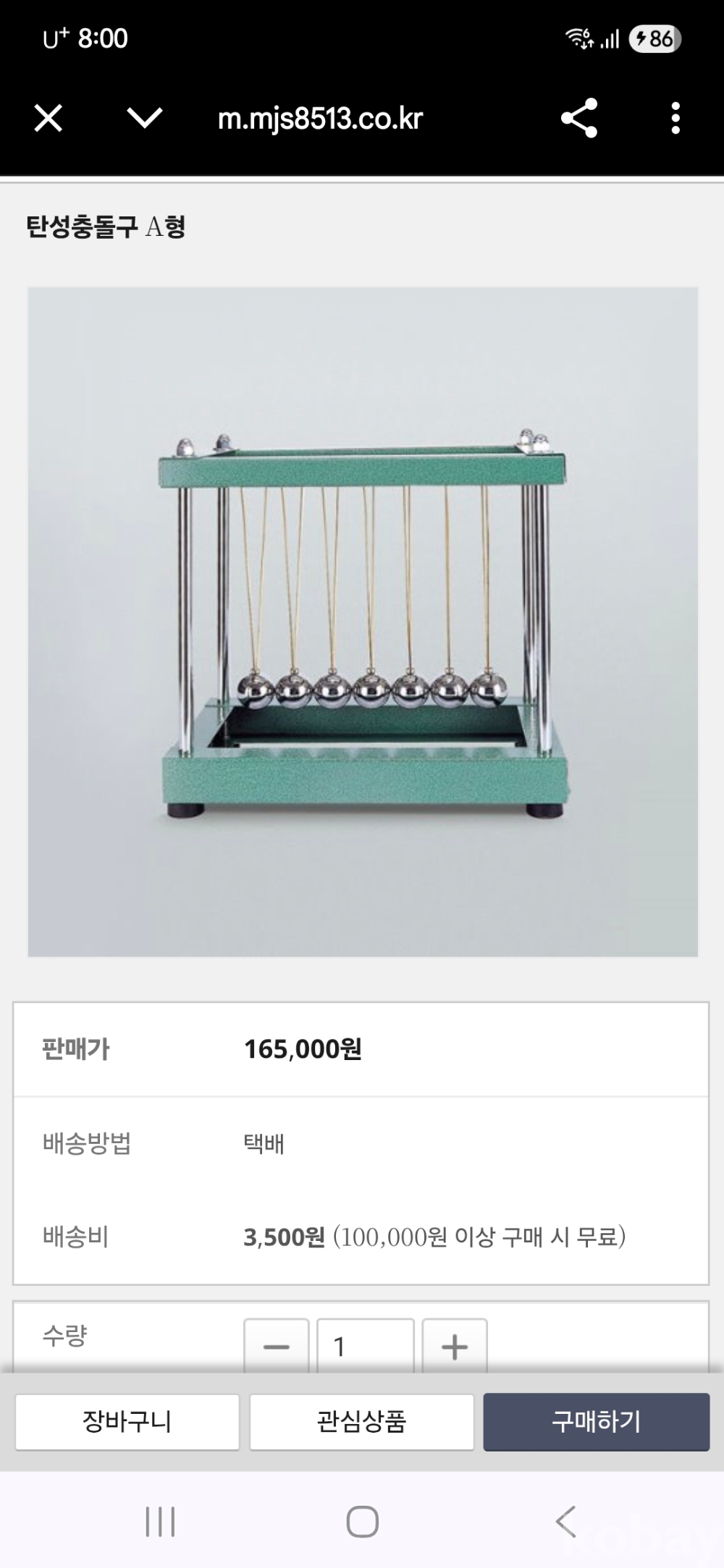Tap the m.mjs8513.co.kr address bar
Viewport: 724px width, 1568px height.
pos(320,119)
